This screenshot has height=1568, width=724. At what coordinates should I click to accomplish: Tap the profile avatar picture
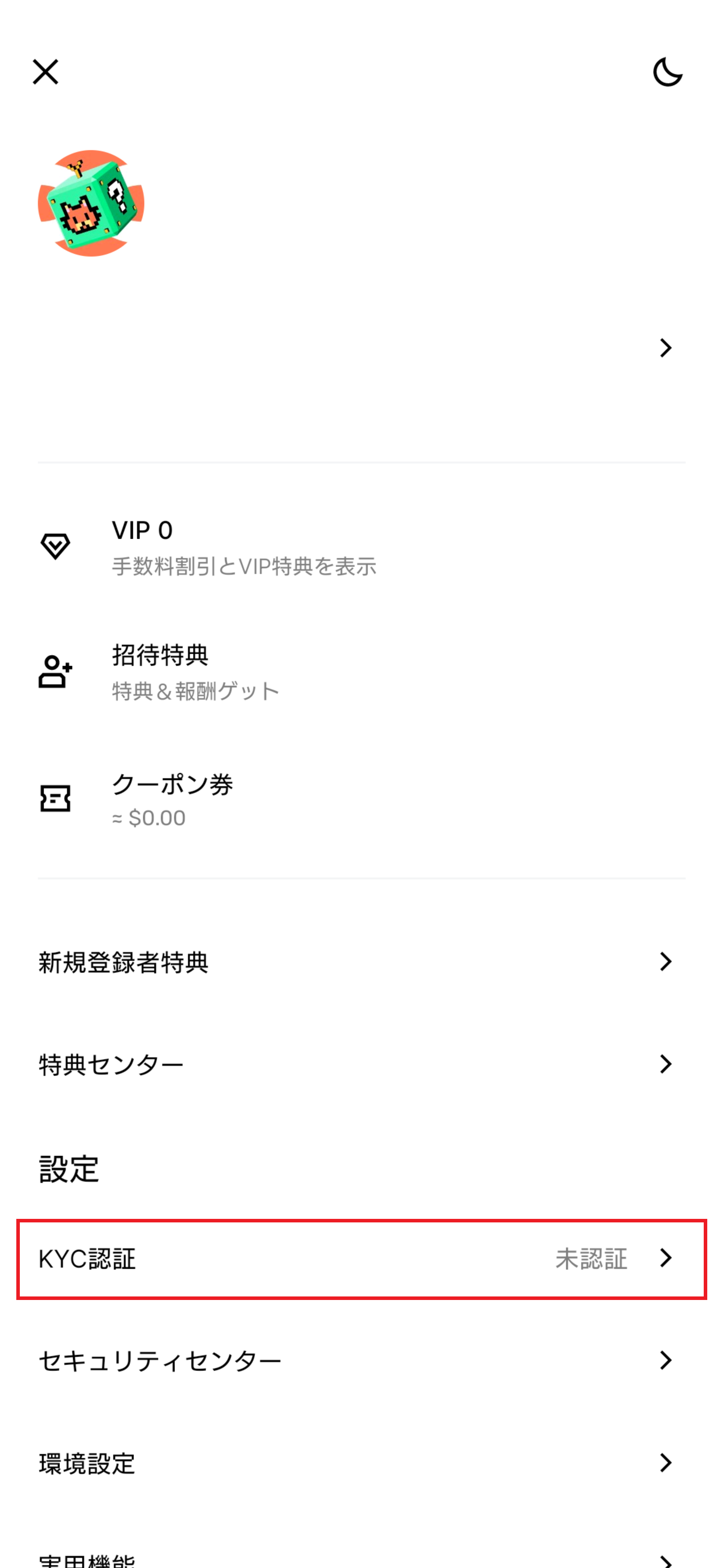(x=91, y=203)
